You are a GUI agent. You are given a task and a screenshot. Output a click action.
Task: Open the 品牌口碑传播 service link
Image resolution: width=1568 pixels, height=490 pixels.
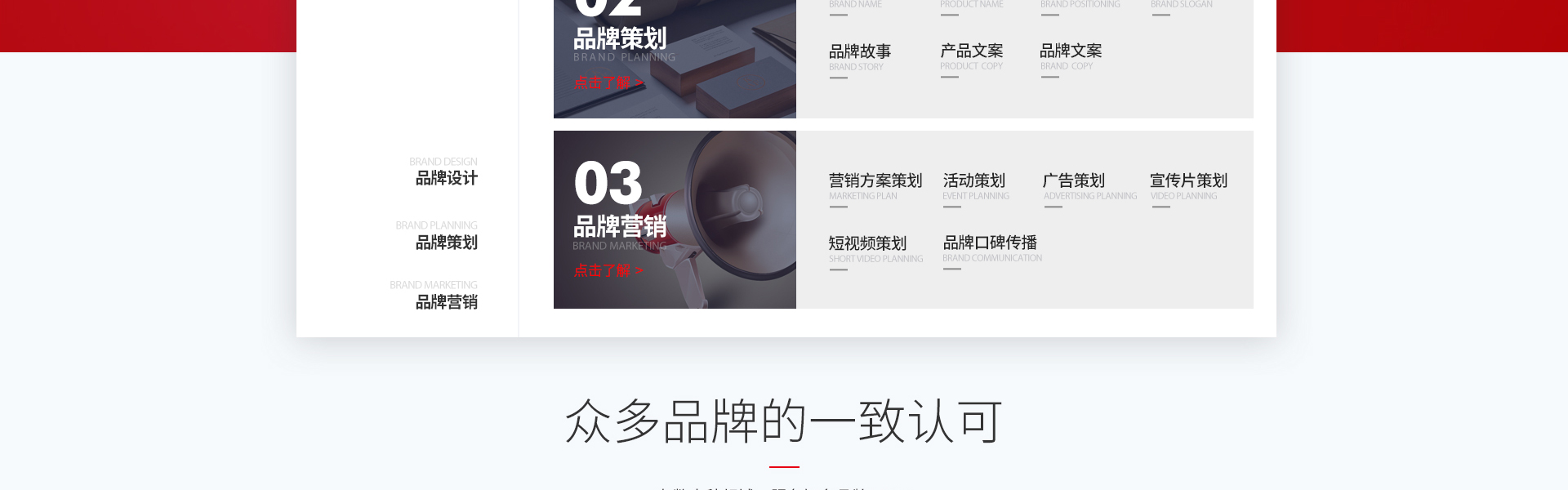[x=990, y=243]
